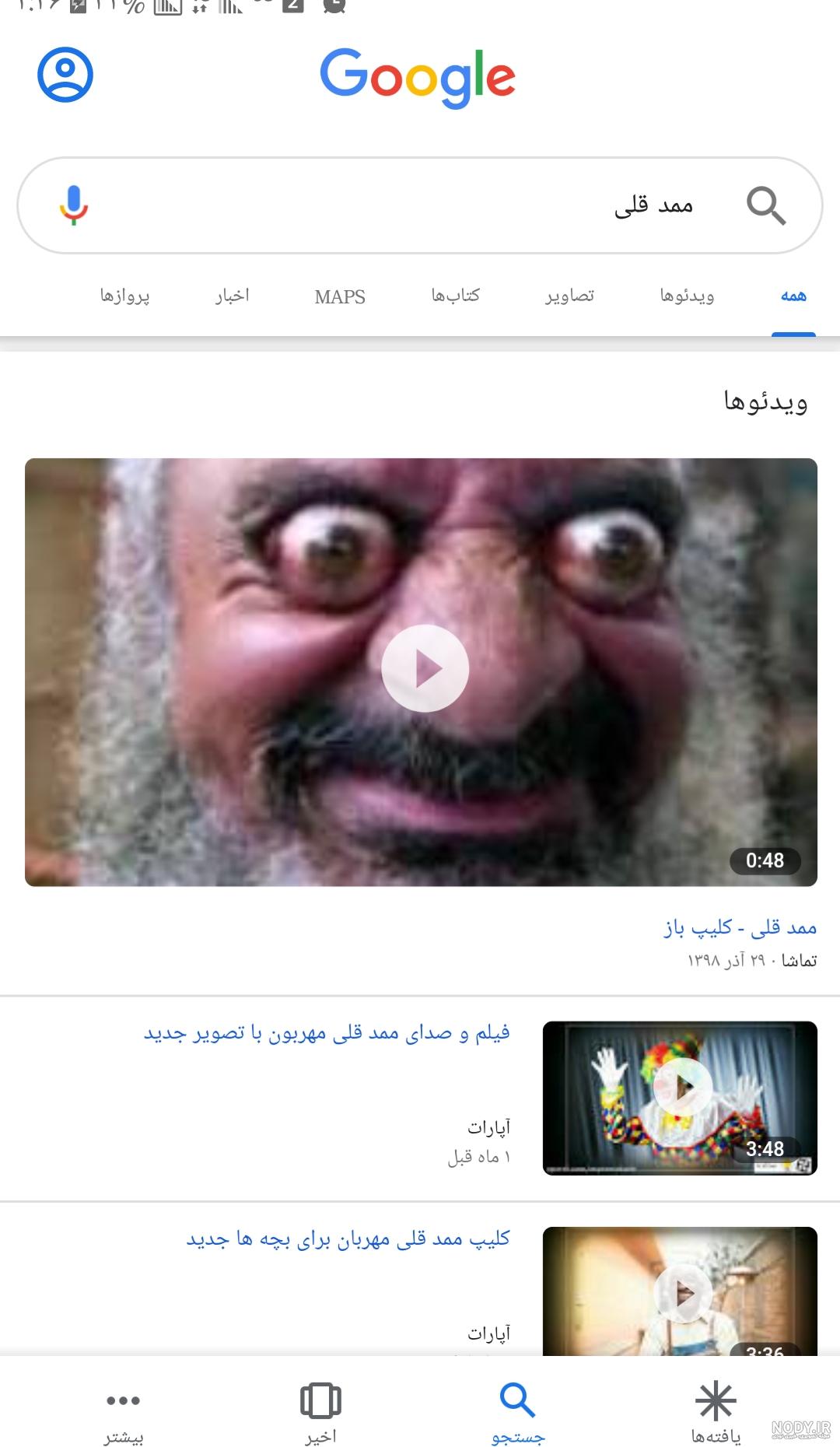Switch to the ویدئوها search tab
Image resolution: width=840 pixels, height=1447 pixels.
[x=687, y=296]
